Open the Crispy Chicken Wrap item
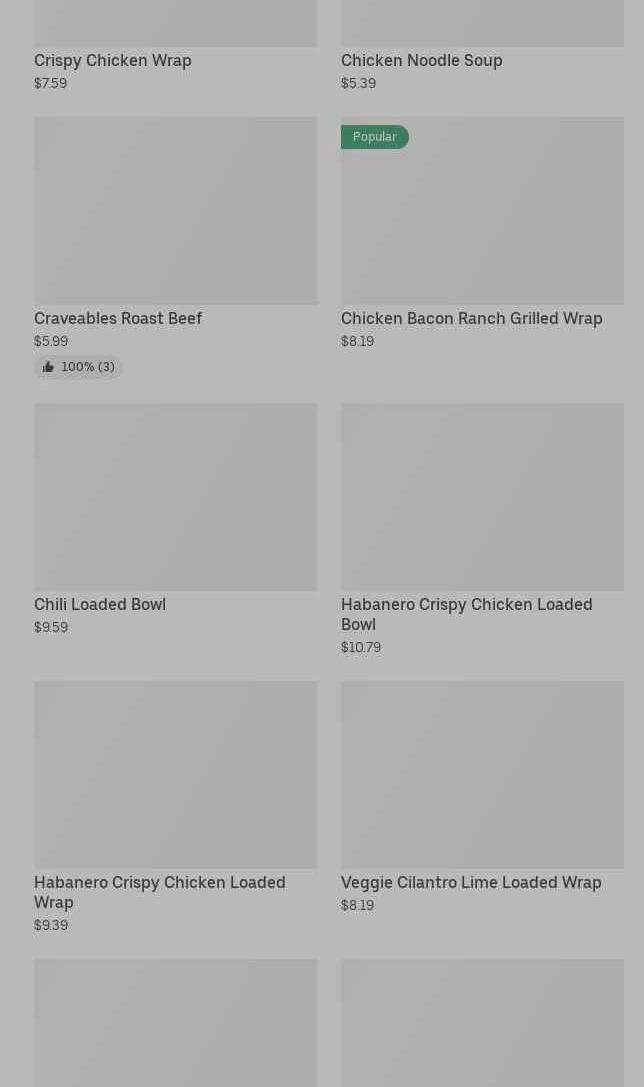 pos(175,46)
